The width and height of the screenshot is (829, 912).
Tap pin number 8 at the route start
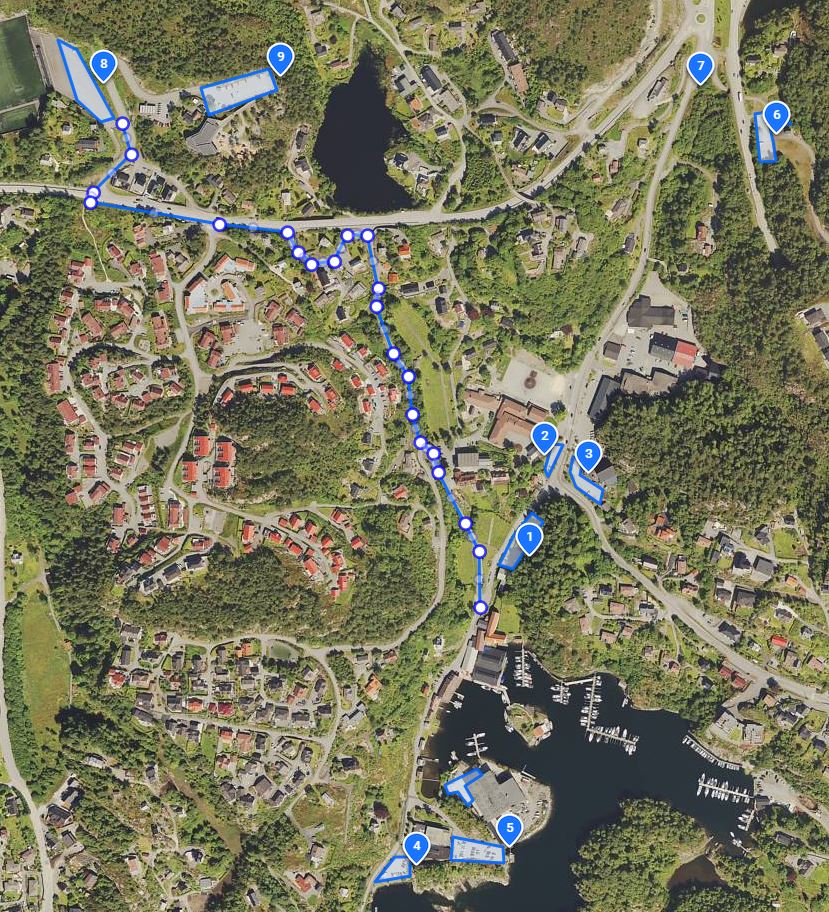coord(103,65)
